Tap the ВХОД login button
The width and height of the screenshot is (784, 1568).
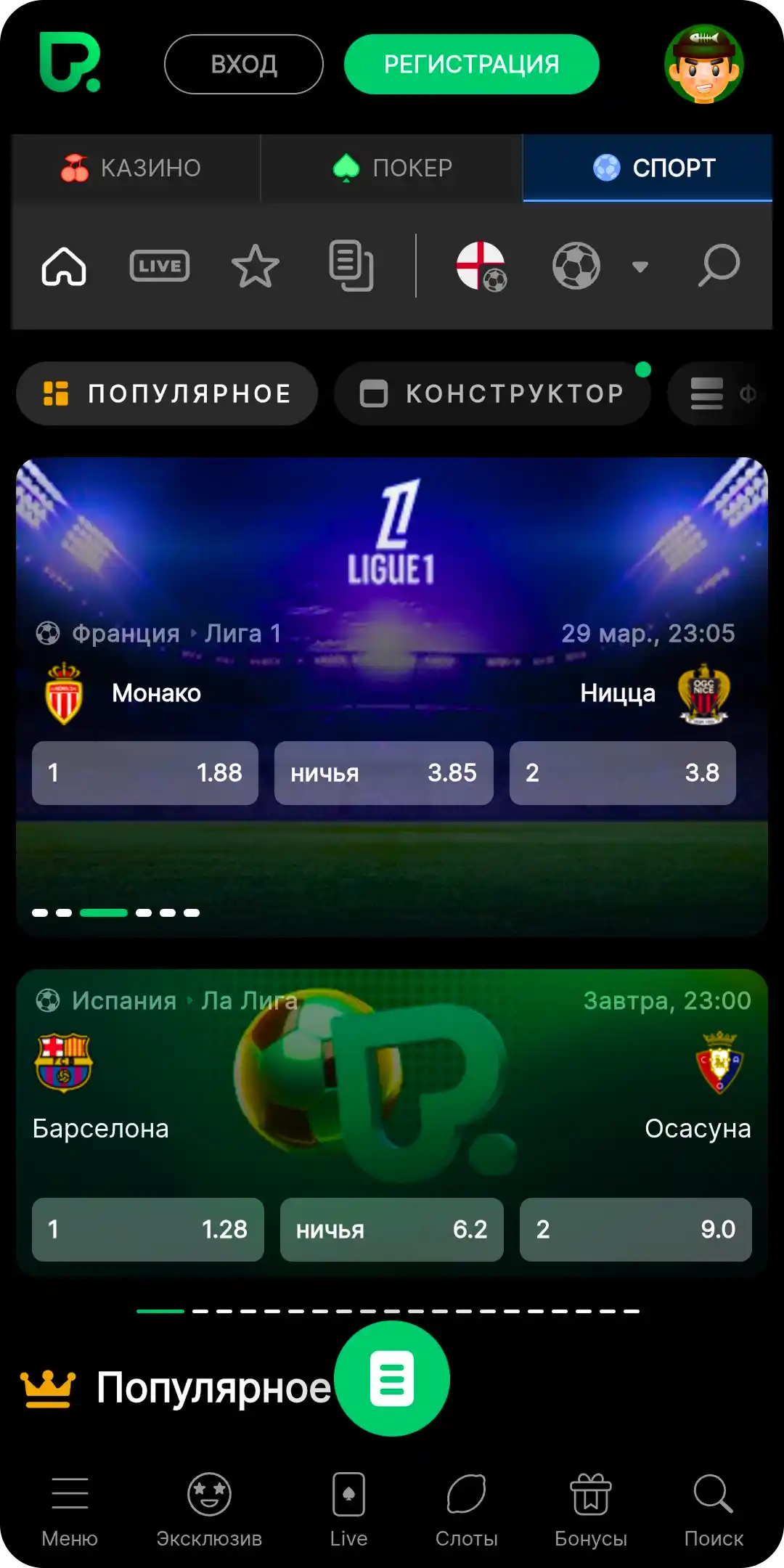point(244,64)
